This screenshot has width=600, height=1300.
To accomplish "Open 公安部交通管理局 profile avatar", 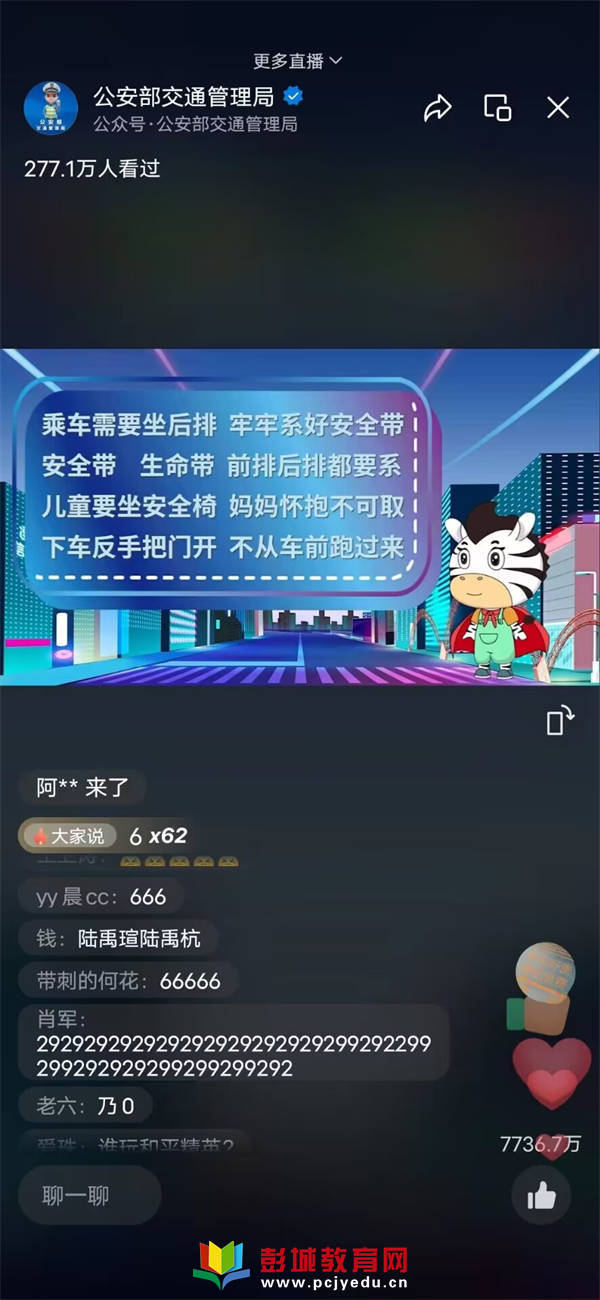I will pyautogui.click(x=50, y=108).
